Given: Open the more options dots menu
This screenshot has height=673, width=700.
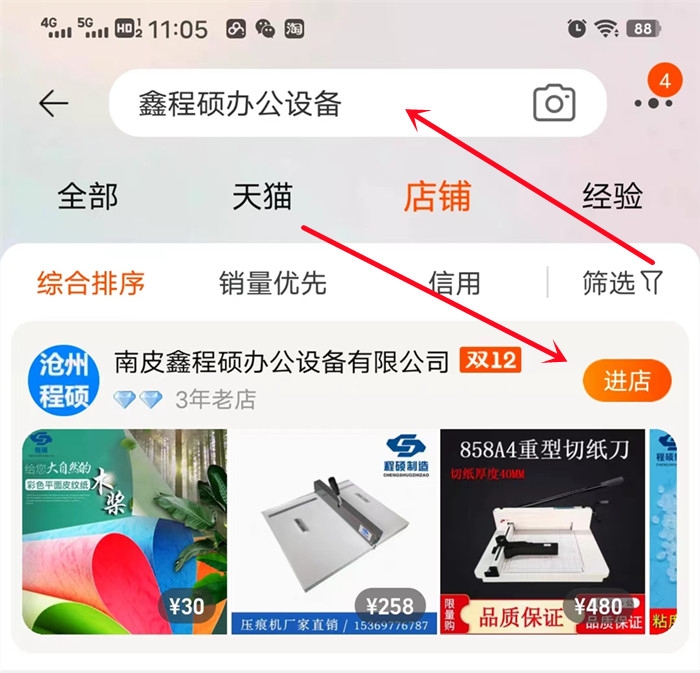Looking at the screenshot, I should point(653,102).
